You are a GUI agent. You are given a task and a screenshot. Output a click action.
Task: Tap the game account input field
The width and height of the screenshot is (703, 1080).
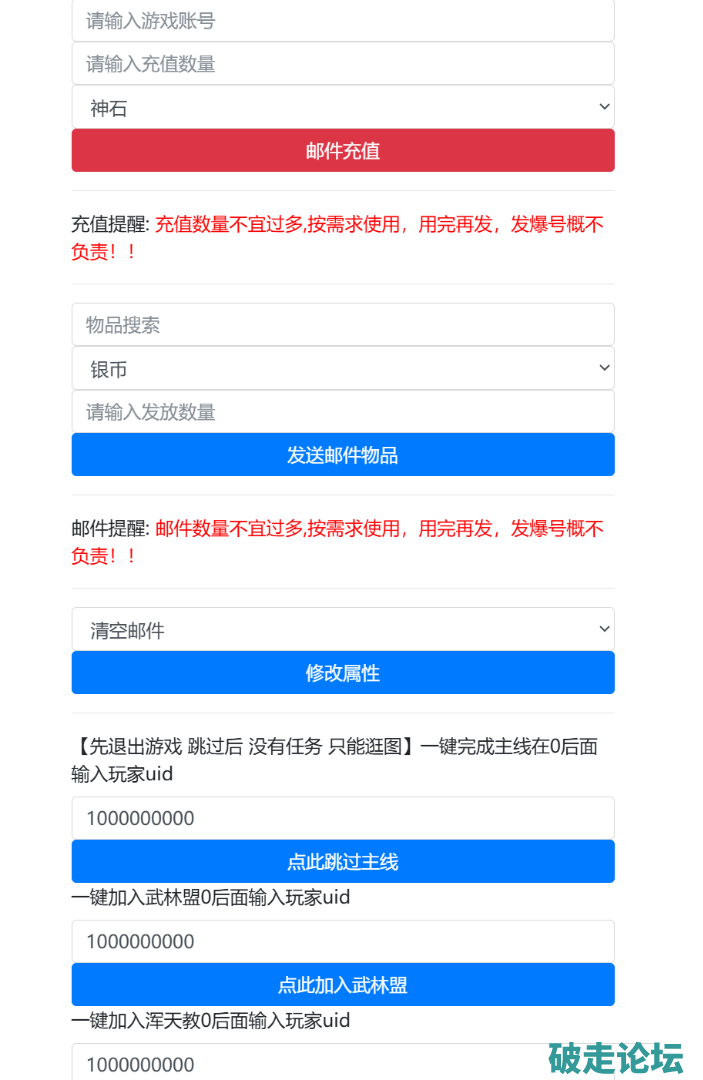pyautogui.click(x=342, y=21)
